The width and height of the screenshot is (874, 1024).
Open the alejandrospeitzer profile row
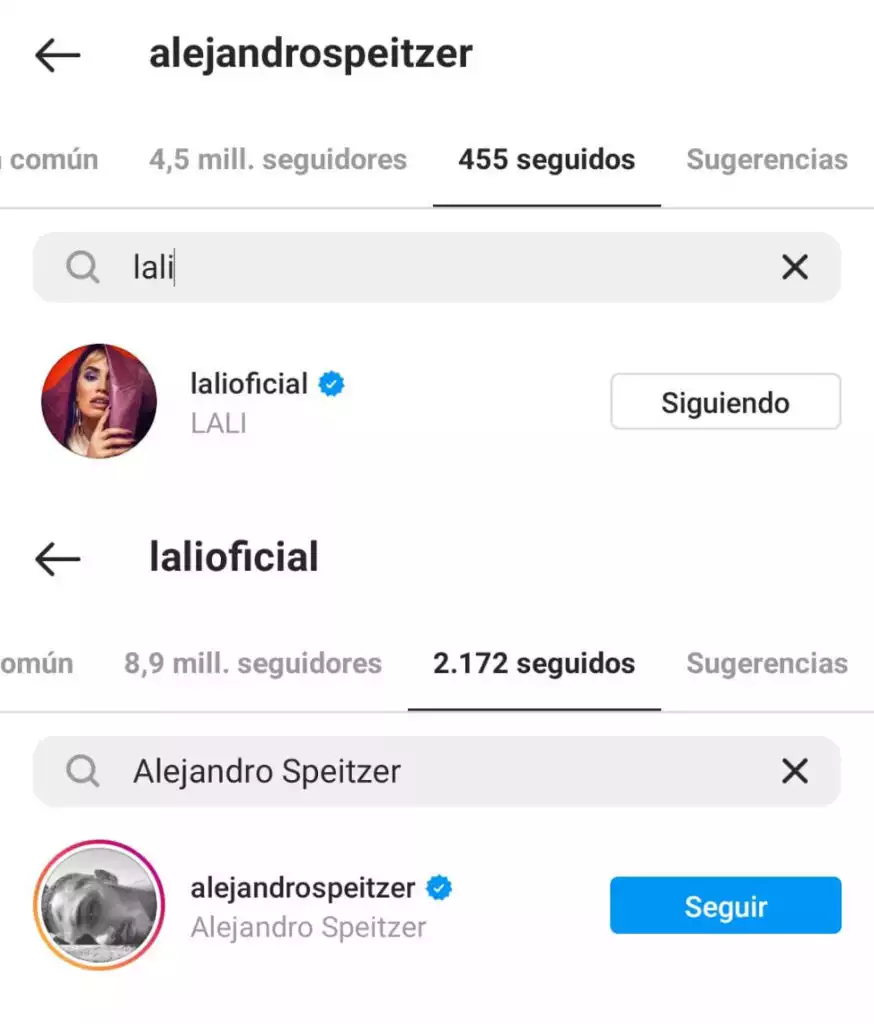[x=302, y=905]
